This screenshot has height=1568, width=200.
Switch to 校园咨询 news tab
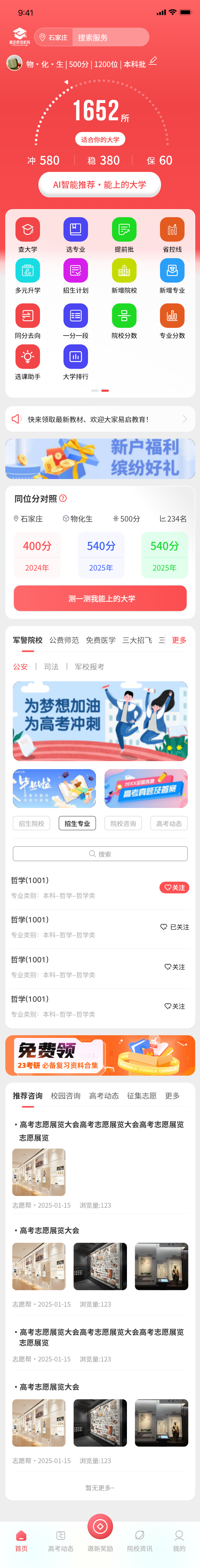coord(66,1096)
